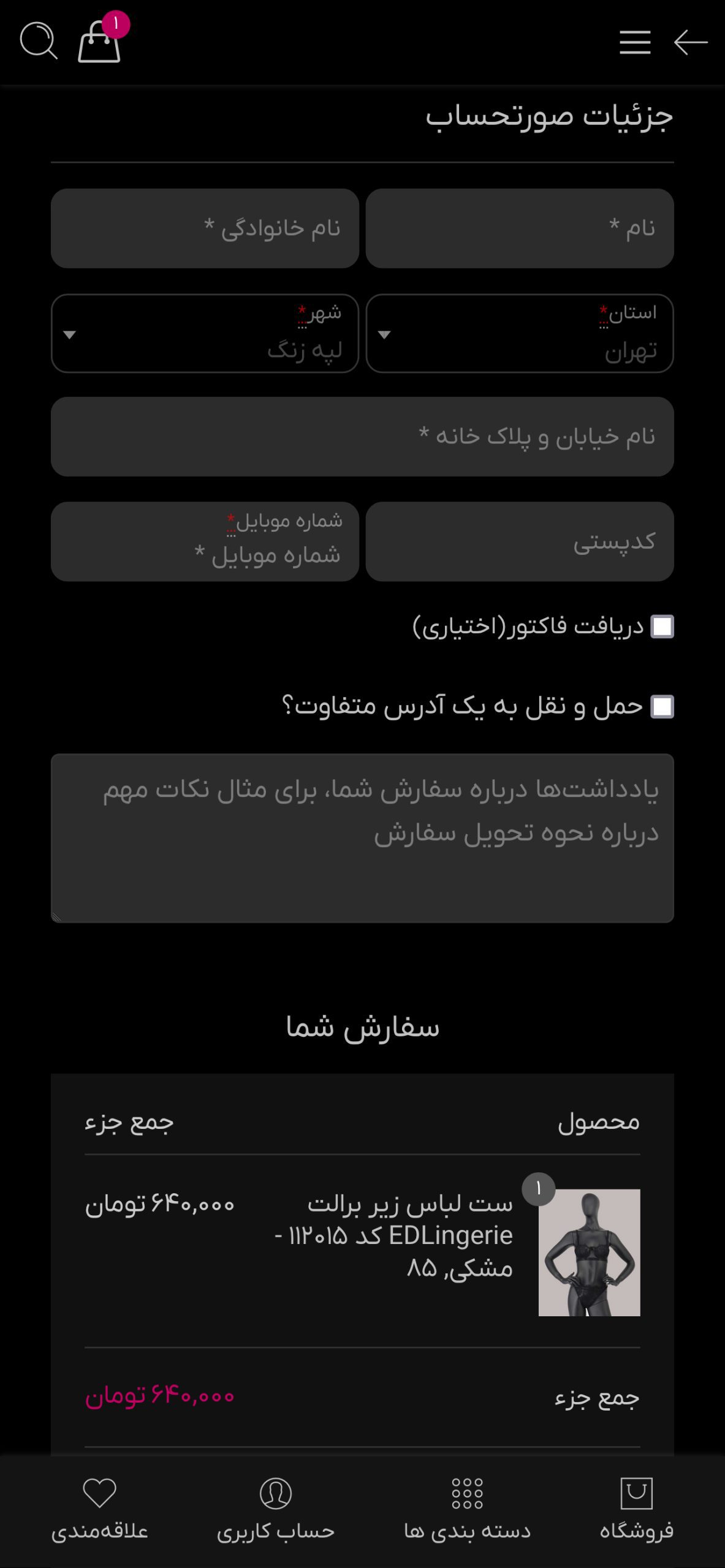Tap the mobile number field

coord(205,541)
